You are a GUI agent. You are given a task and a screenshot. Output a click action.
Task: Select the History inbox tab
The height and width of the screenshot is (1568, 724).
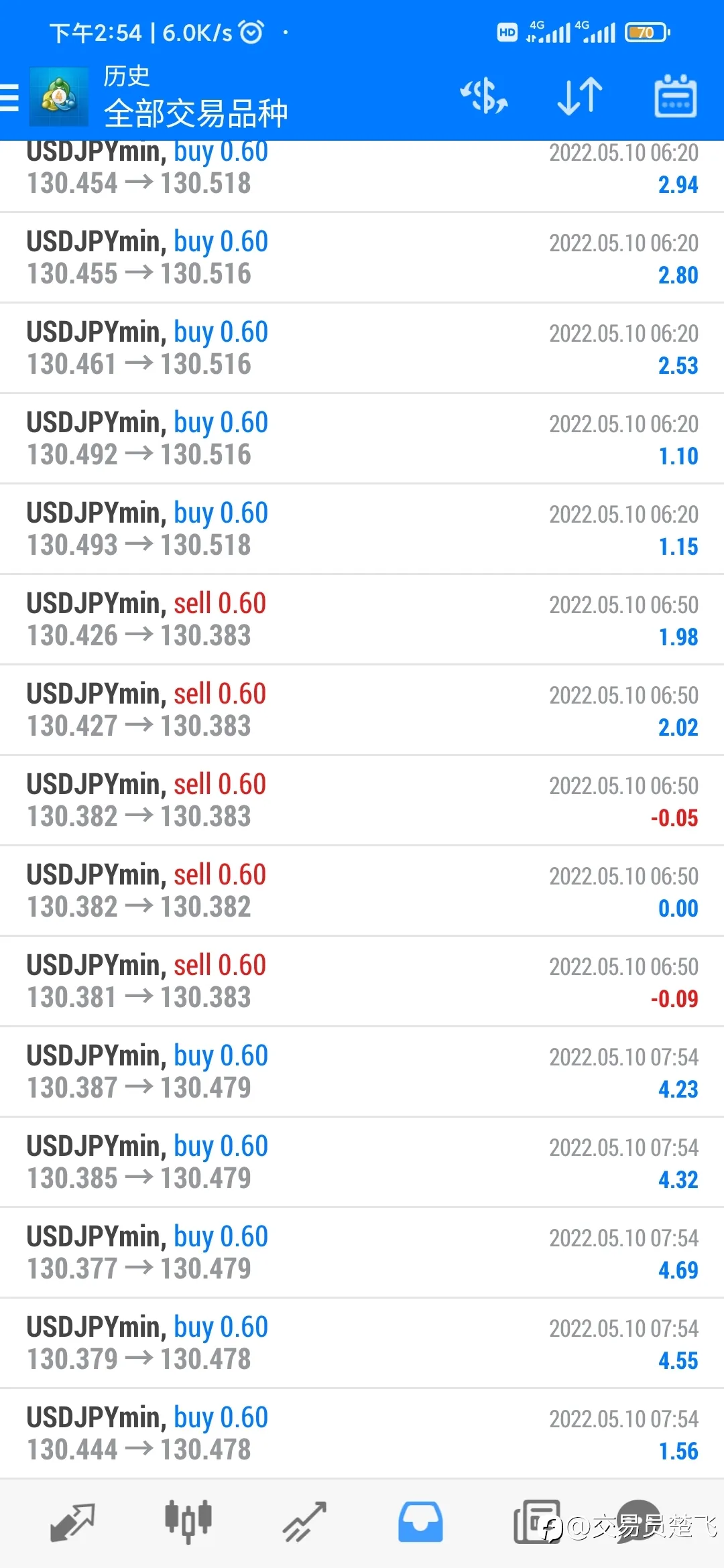tap(420, 1522)
